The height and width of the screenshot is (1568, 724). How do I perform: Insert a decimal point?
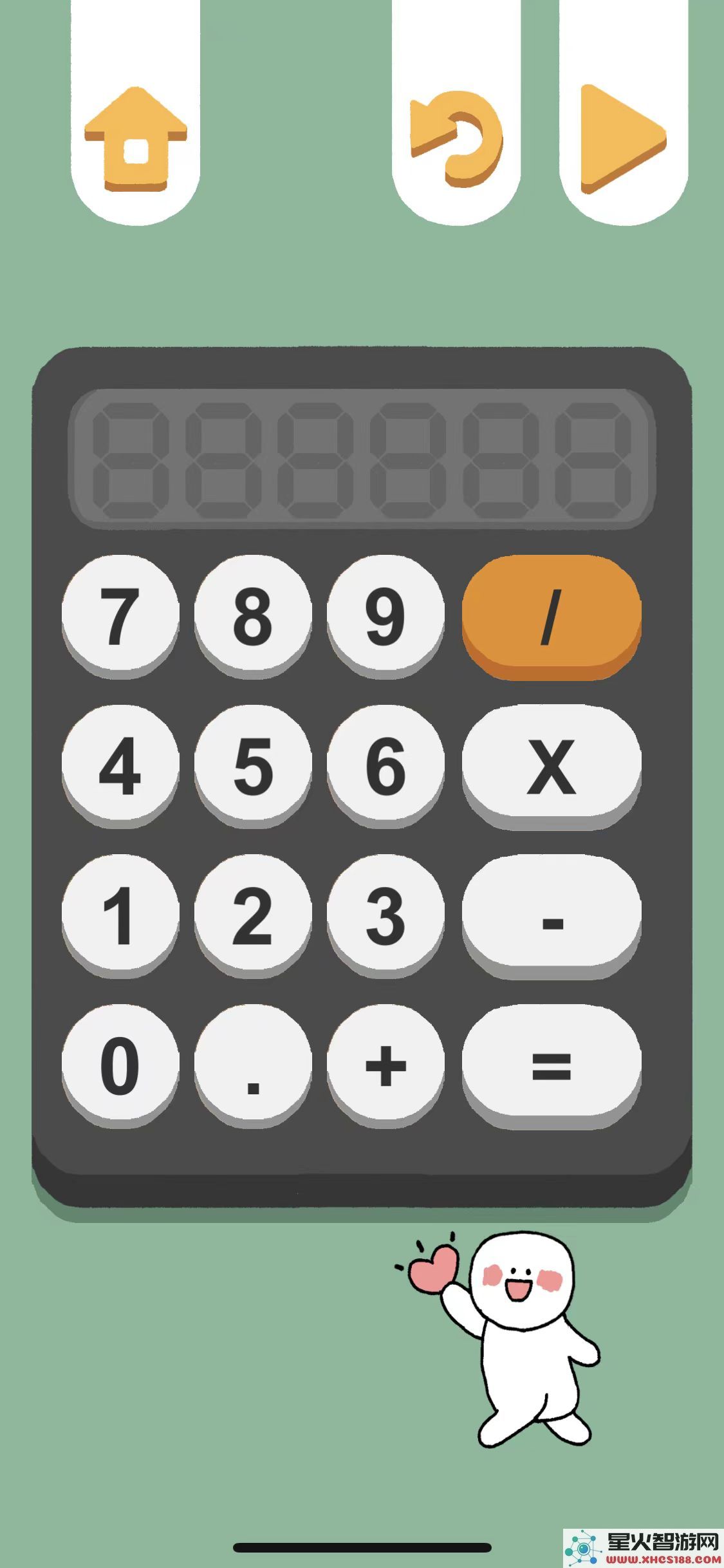click(252, 1064)
